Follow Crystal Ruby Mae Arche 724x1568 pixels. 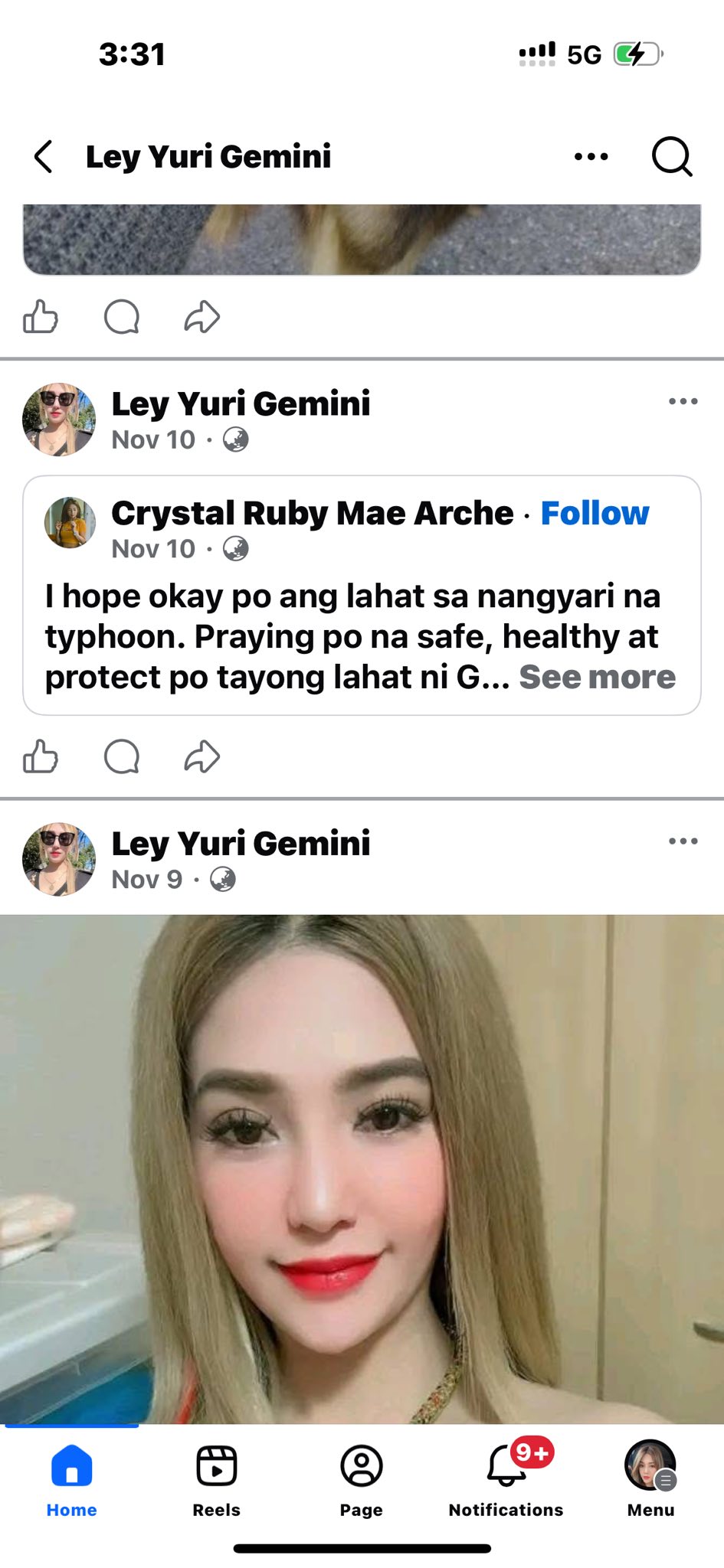pyautogui.click(x=595, y=513)
